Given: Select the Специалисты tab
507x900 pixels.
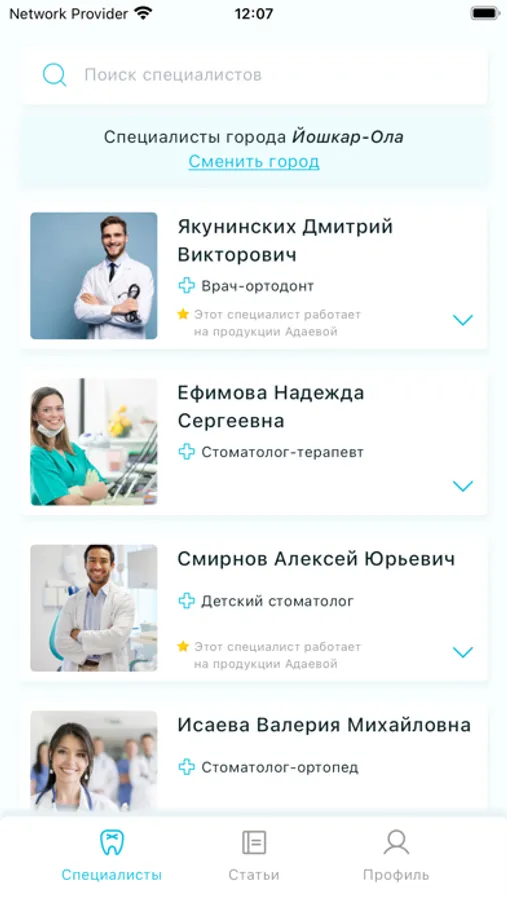Looking at the screenshot, I should tap(112, 855).
